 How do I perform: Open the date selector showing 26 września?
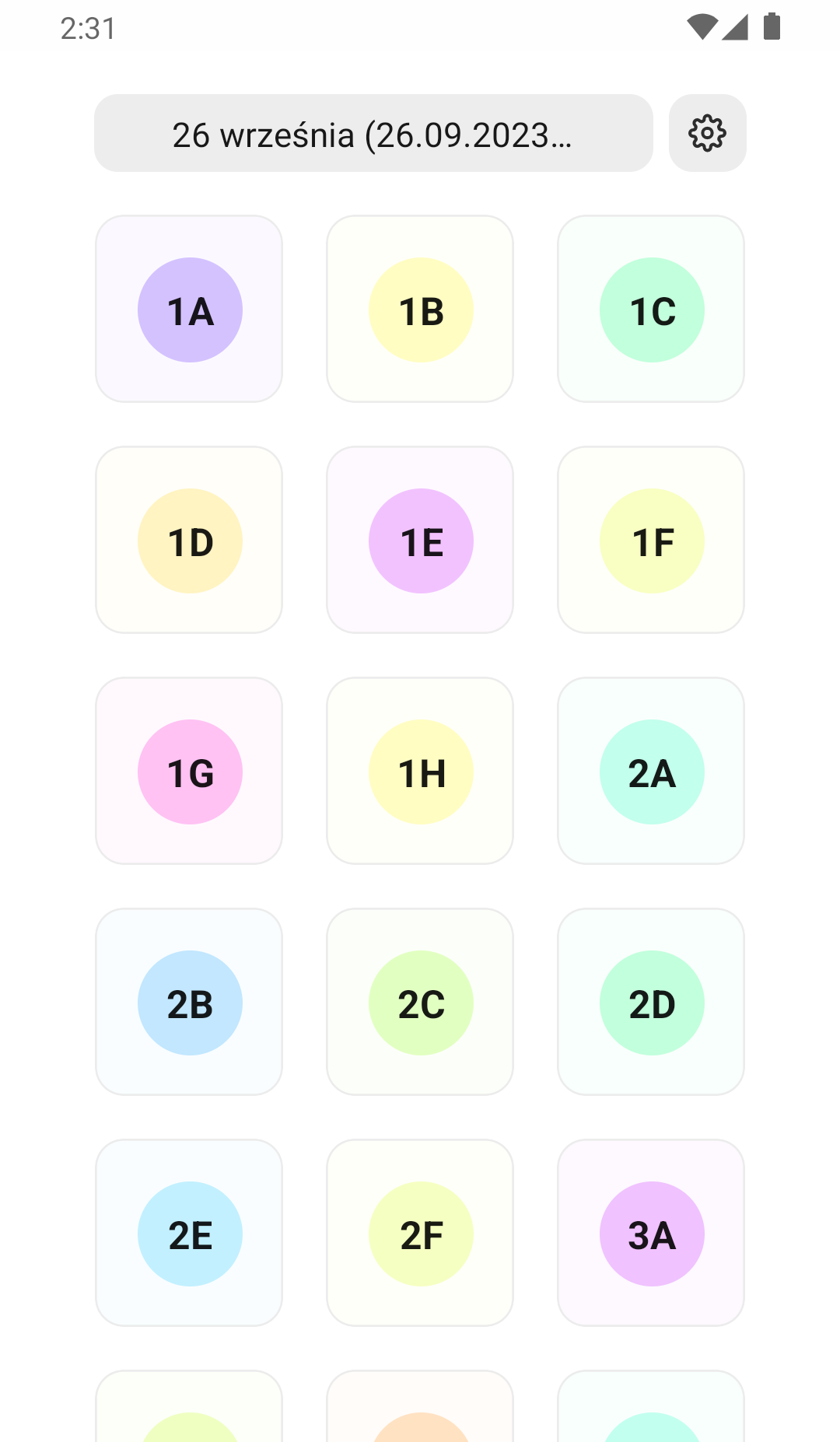coord(373,134)
